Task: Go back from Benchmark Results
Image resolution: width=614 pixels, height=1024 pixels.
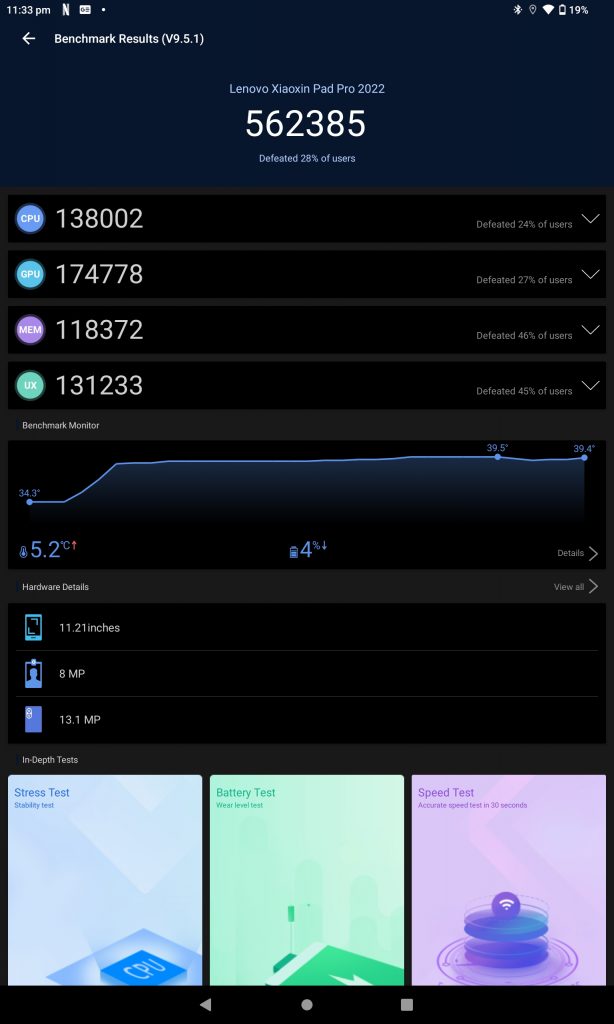Action: [x=29, y=39]
